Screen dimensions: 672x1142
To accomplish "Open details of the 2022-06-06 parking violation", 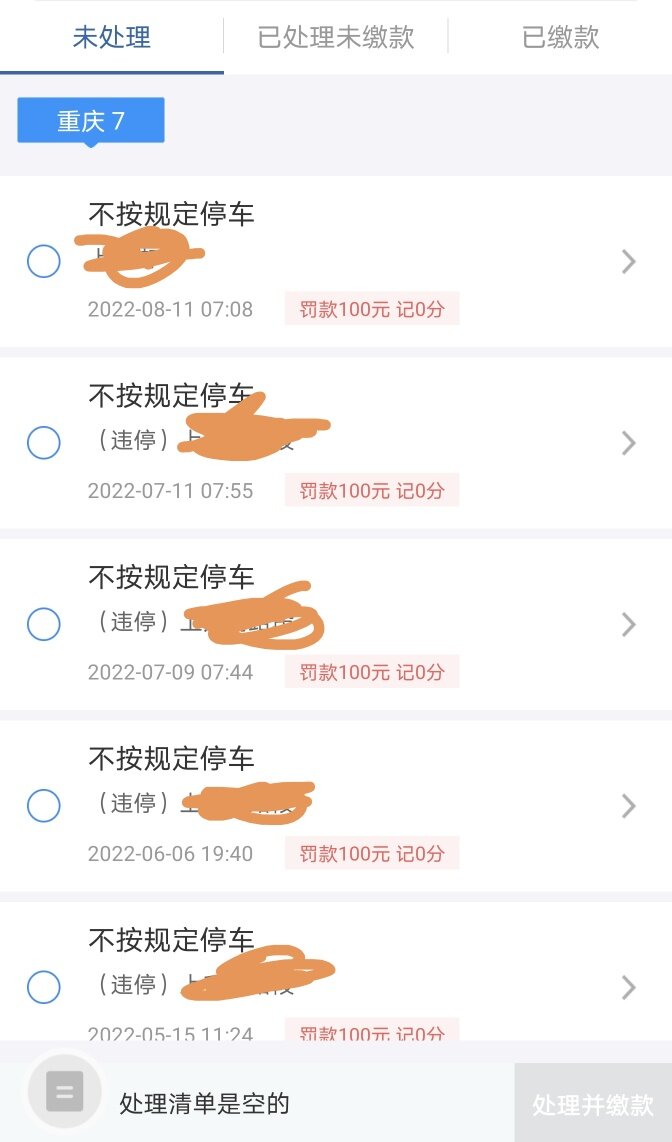I will (x=629, y=806).
